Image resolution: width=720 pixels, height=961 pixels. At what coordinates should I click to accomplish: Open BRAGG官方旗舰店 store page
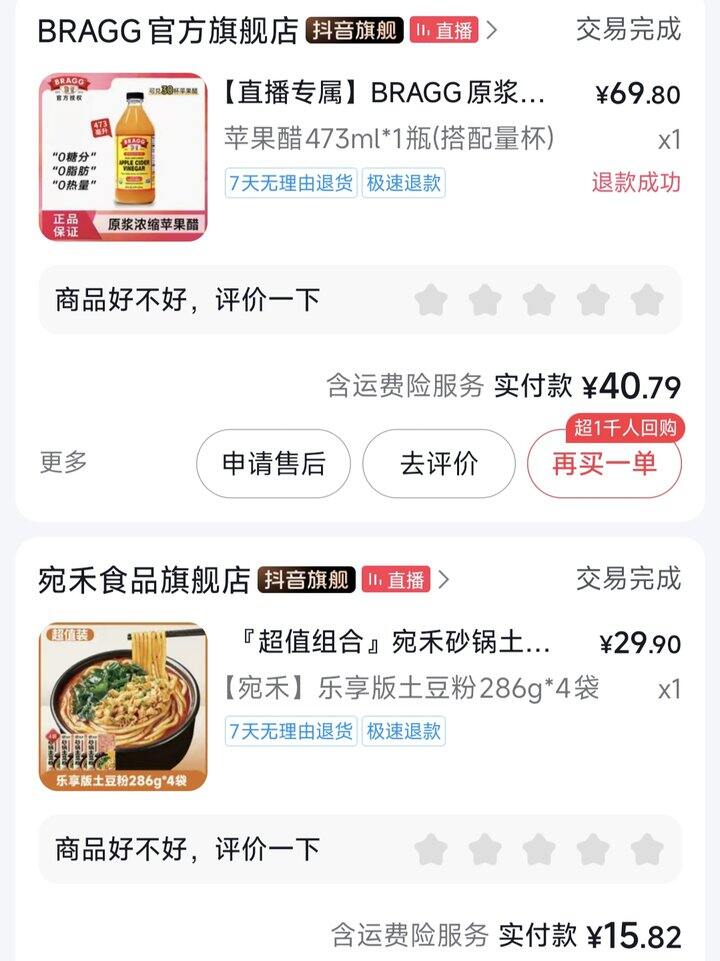167,30
